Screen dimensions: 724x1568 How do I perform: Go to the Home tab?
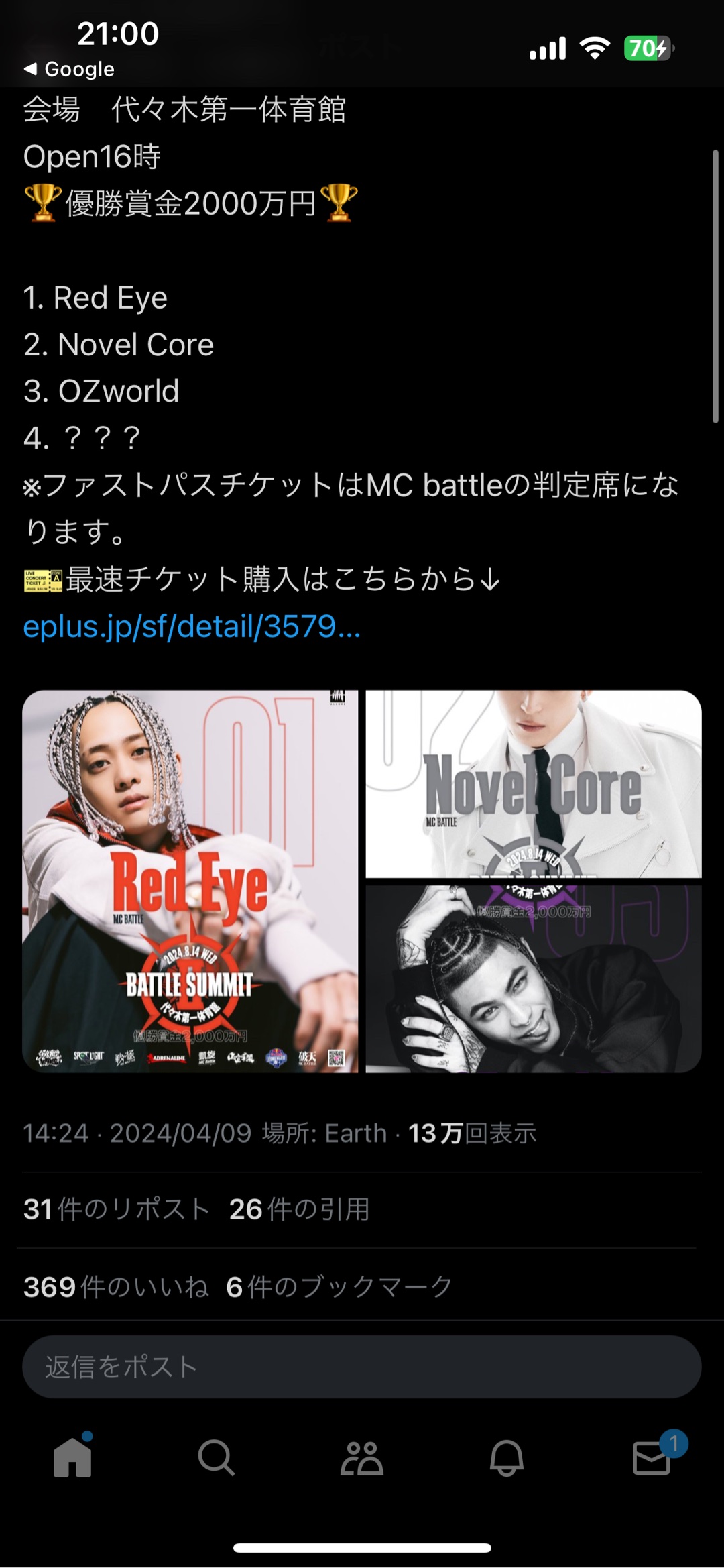(72, 1458)
